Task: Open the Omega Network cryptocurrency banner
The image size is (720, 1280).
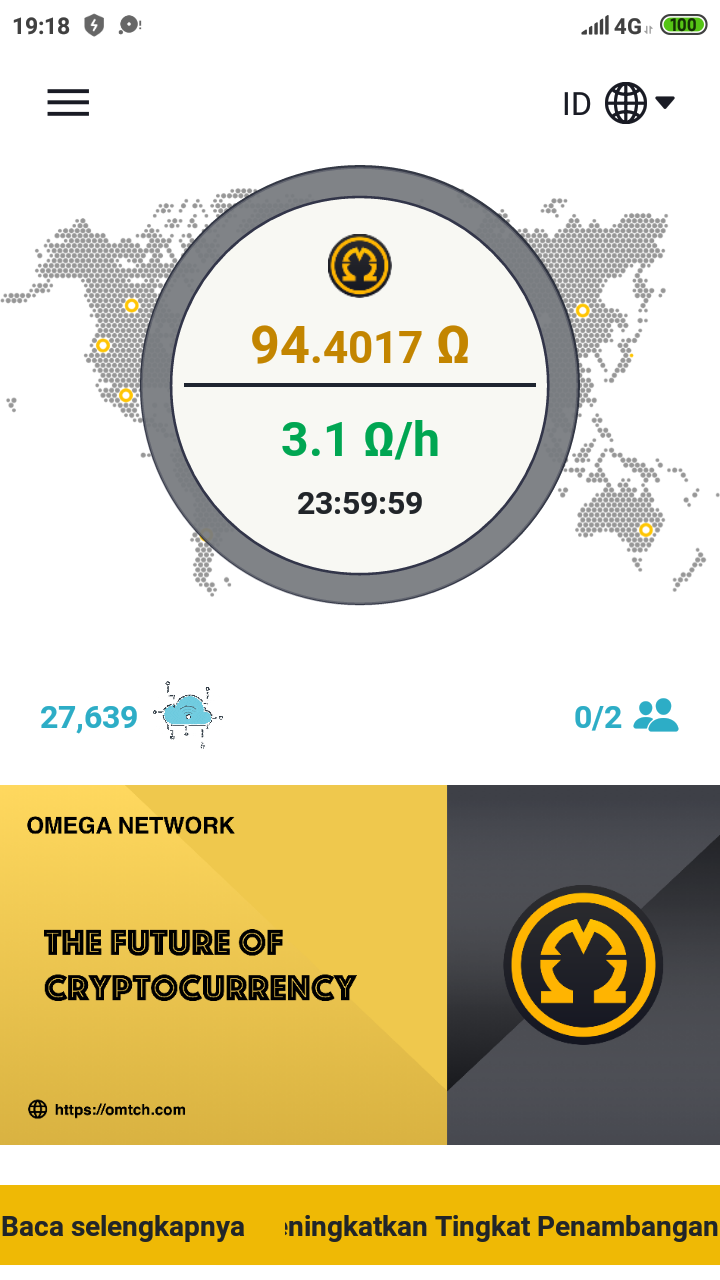Action: tap(360, 964)
